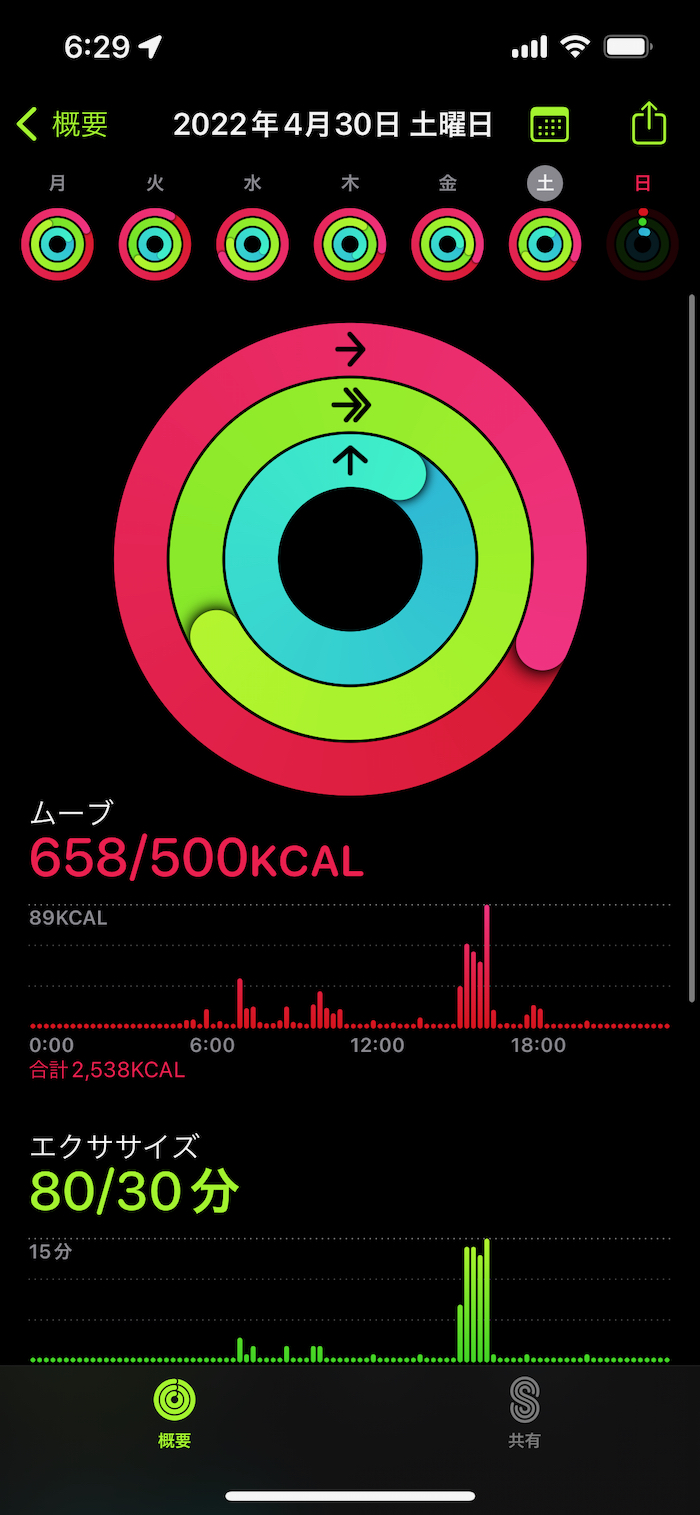Share this activity summary
Viewport: 700px width, 1515px height.
point(649,123)
